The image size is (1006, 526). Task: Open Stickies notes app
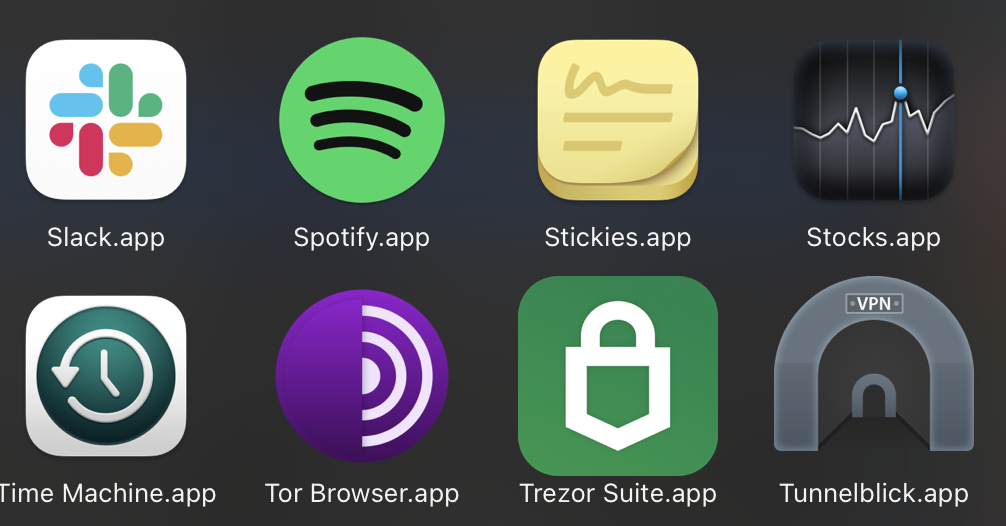pyautogui.click(x=618, y=120)
